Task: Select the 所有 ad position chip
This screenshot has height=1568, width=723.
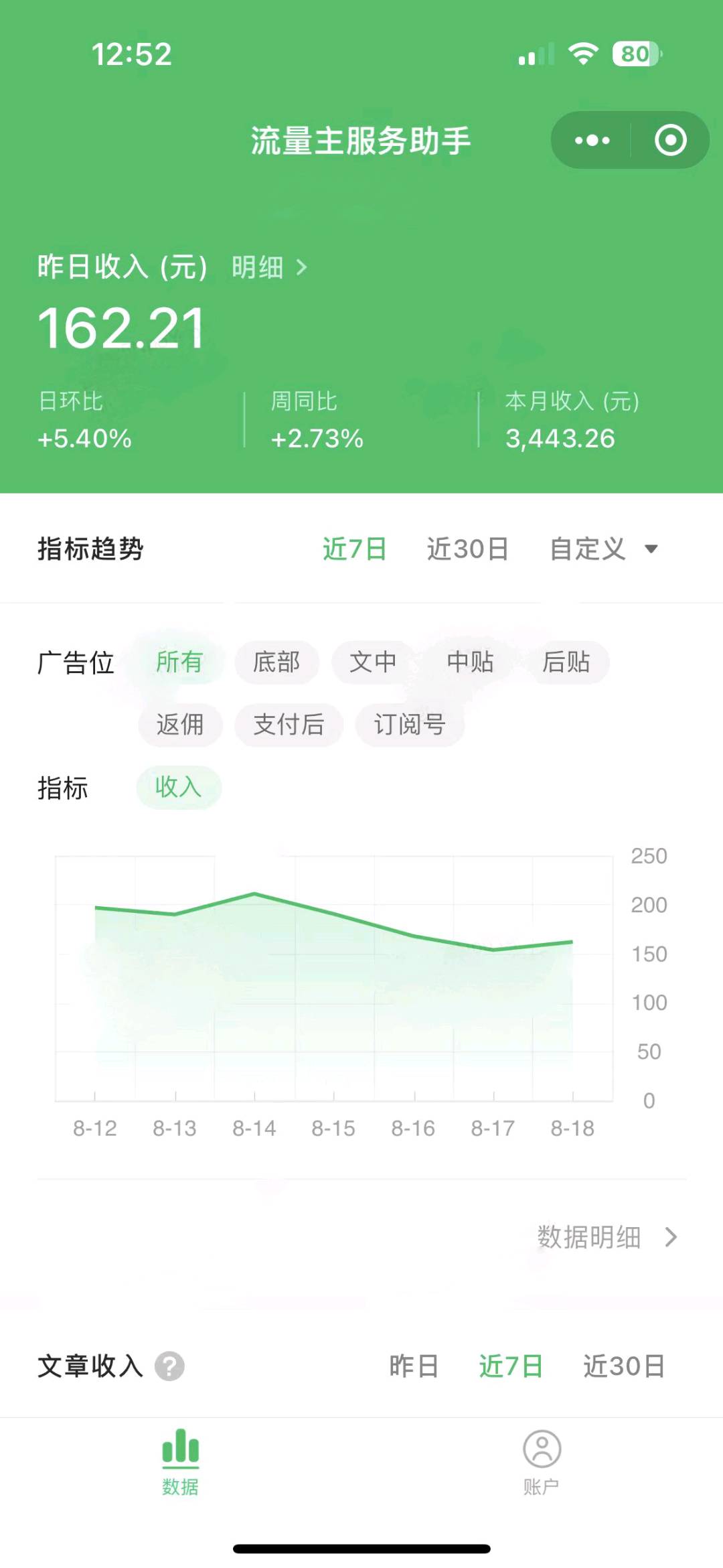Action: click(179, 662)
